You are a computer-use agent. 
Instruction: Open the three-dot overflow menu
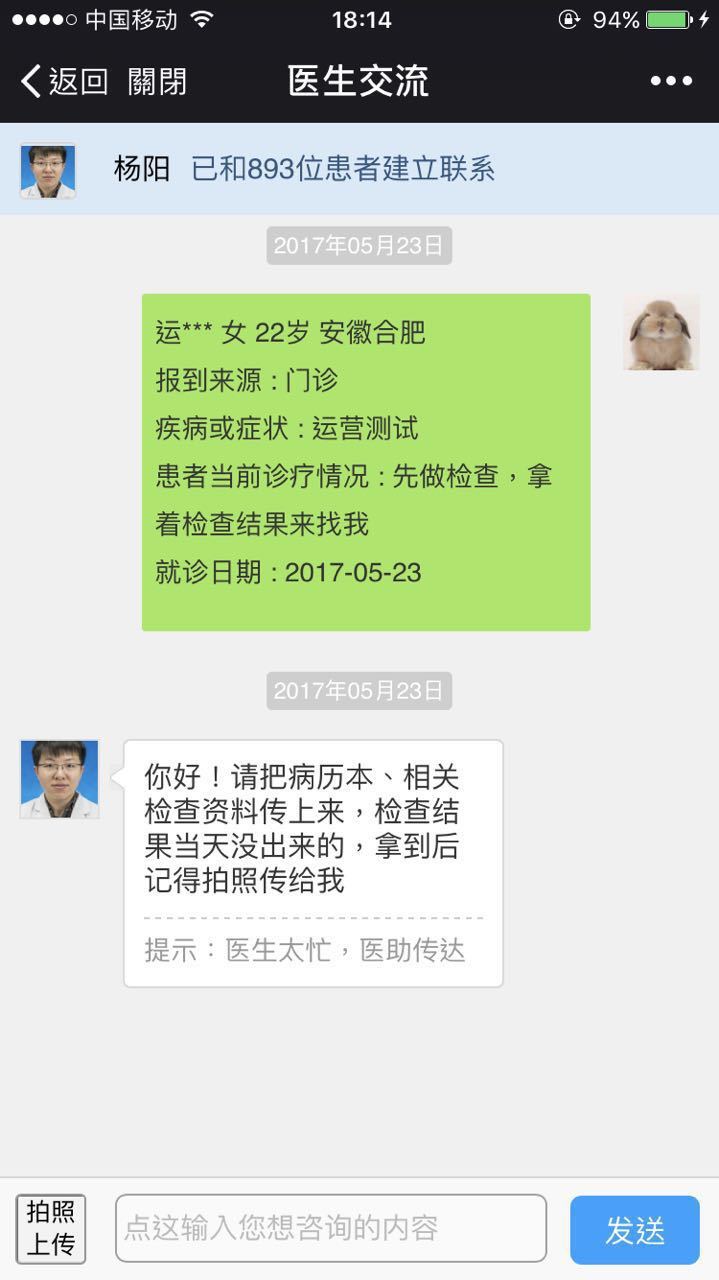click(x=671, y=81)
